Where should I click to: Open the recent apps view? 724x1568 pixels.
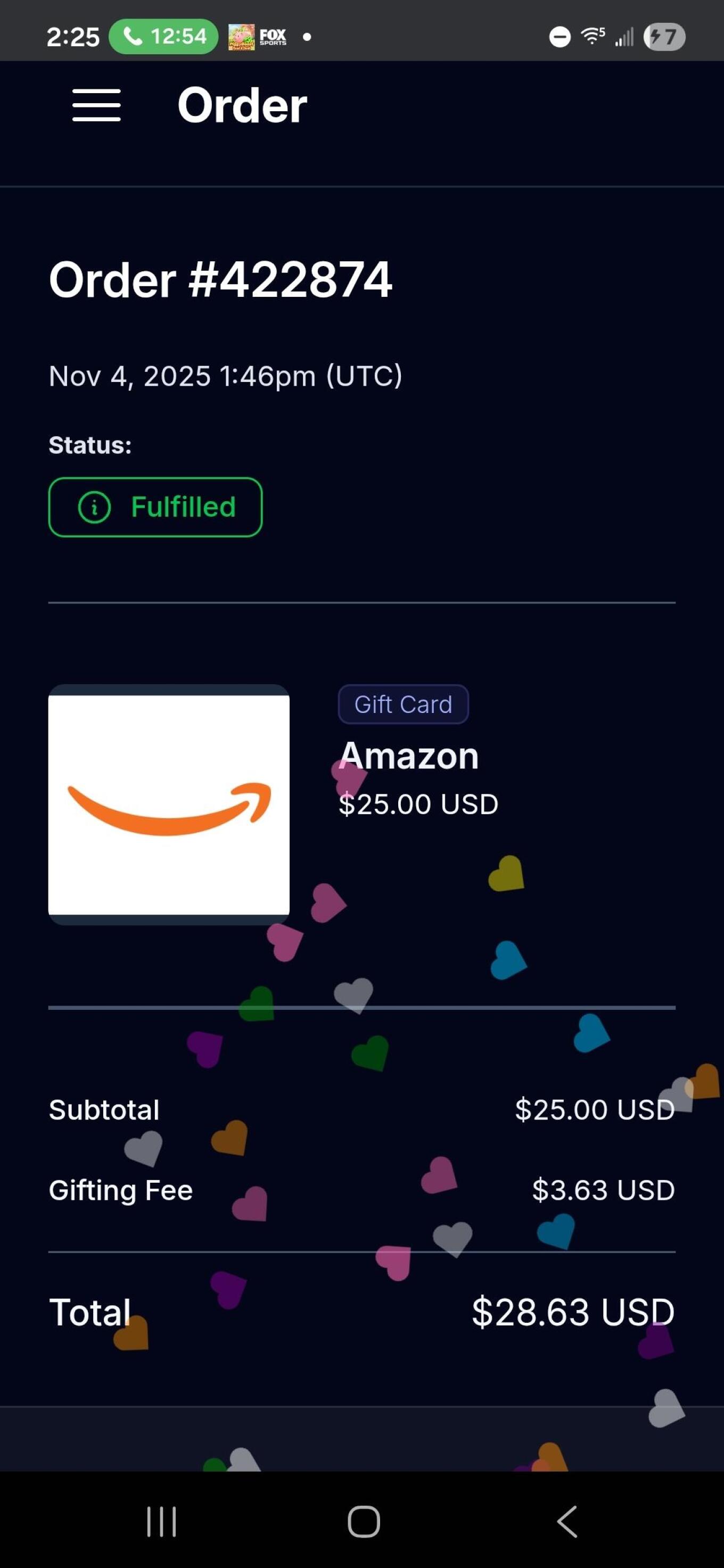[x=161, y=1522]
